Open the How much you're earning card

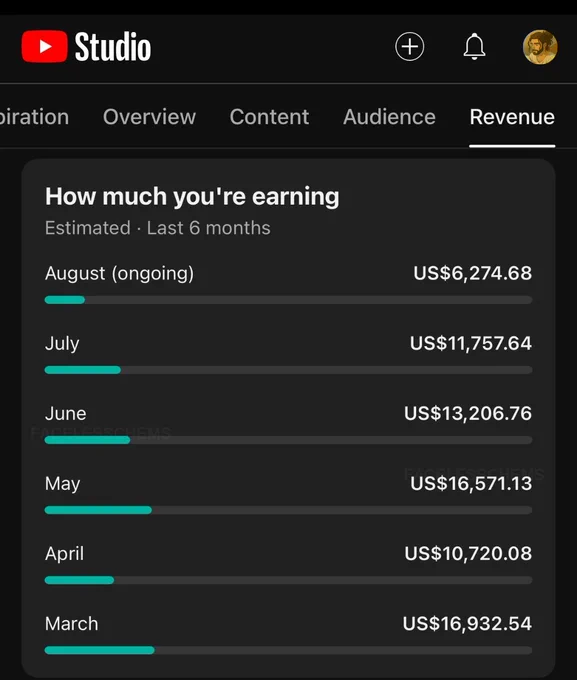[x=288, y=418]
